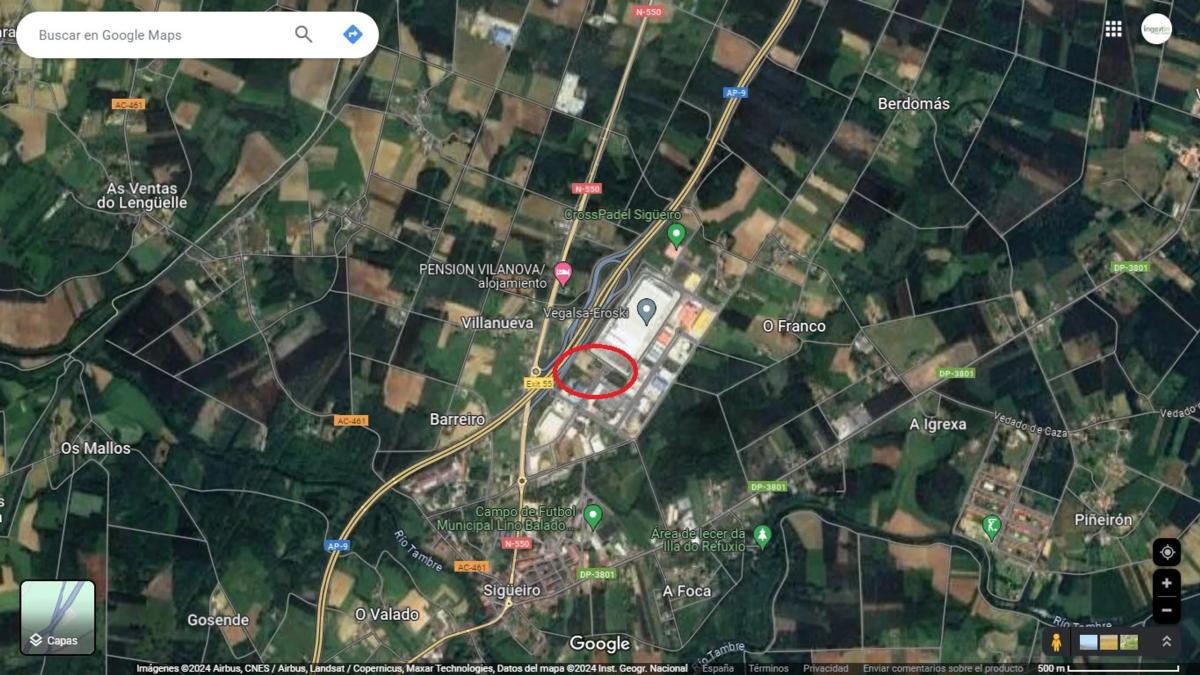Open the Privacidad link
1200x675 pixels.
coord(826,668)
